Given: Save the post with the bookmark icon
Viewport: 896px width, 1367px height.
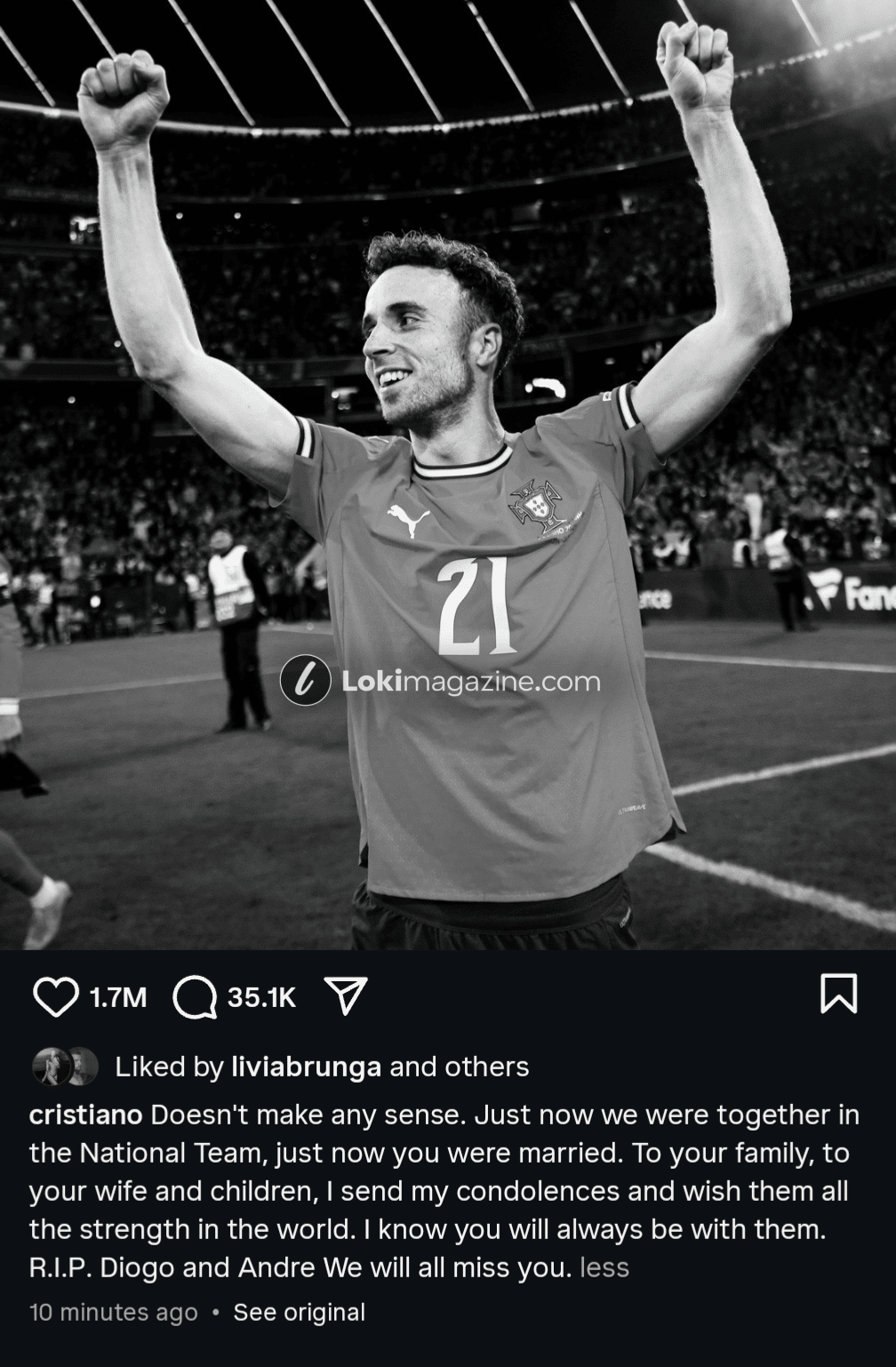Looking at the screenshot, I should pyautogui.click(x=838, y=994).
